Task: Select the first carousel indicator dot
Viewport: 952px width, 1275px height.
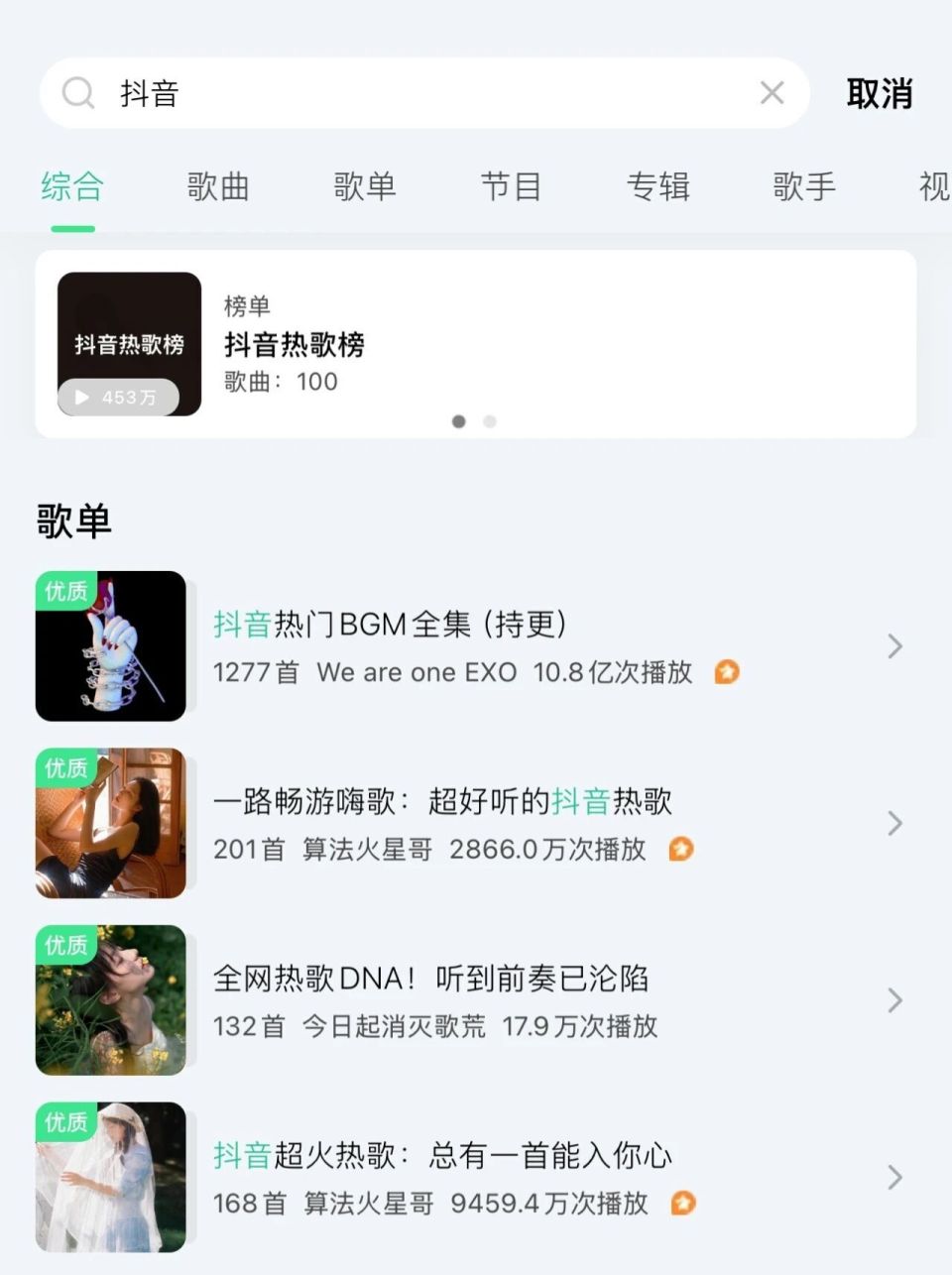Action: [459, 421]
